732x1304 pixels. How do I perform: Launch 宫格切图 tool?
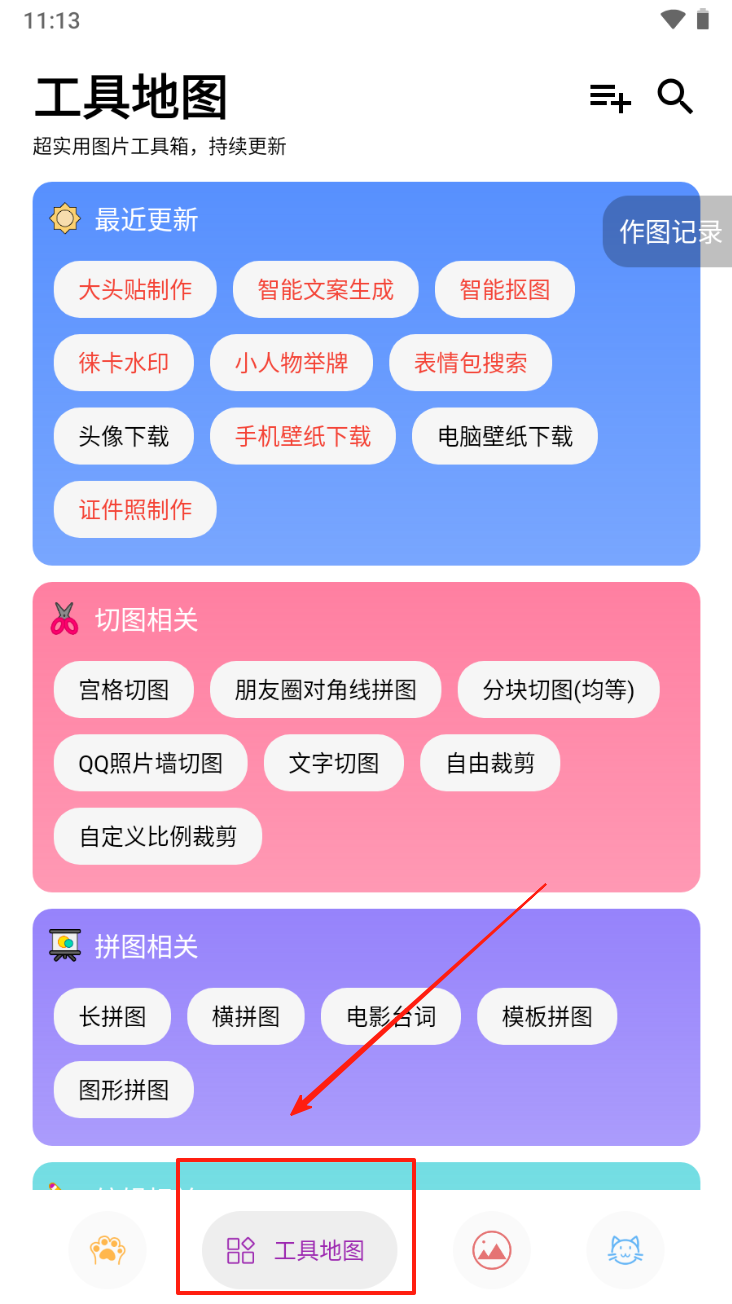pos(124,689)
